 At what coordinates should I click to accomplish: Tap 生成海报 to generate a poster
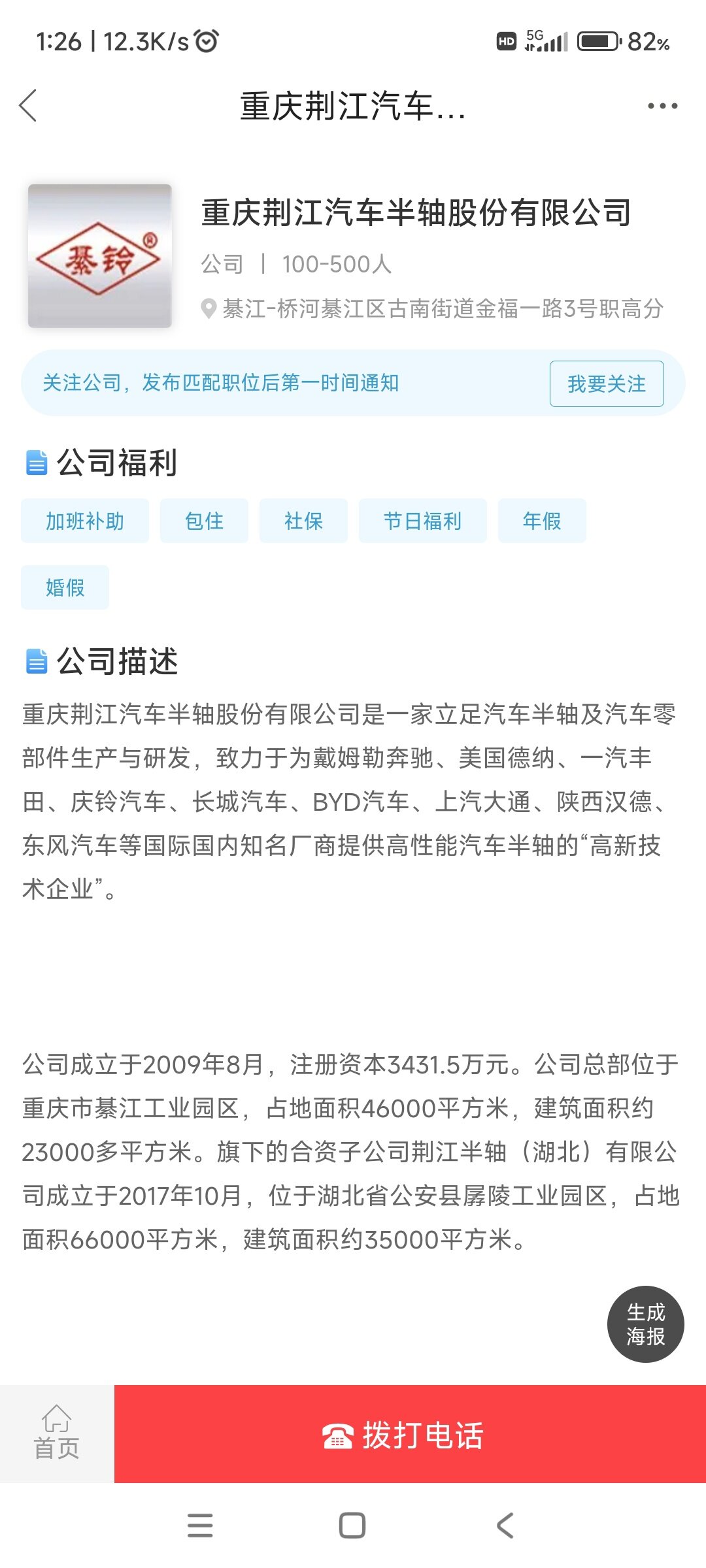(645, 1324)
